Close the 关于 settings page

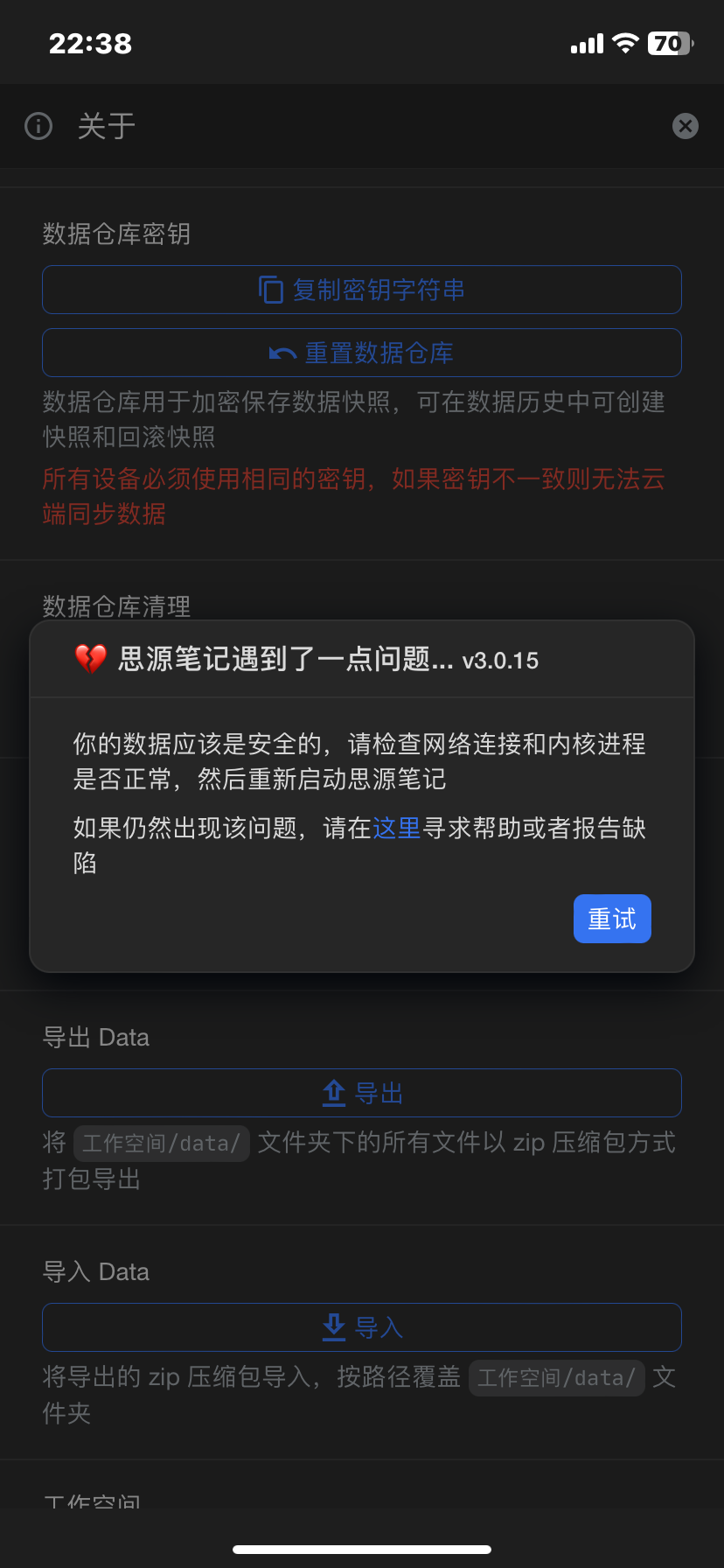686,125
